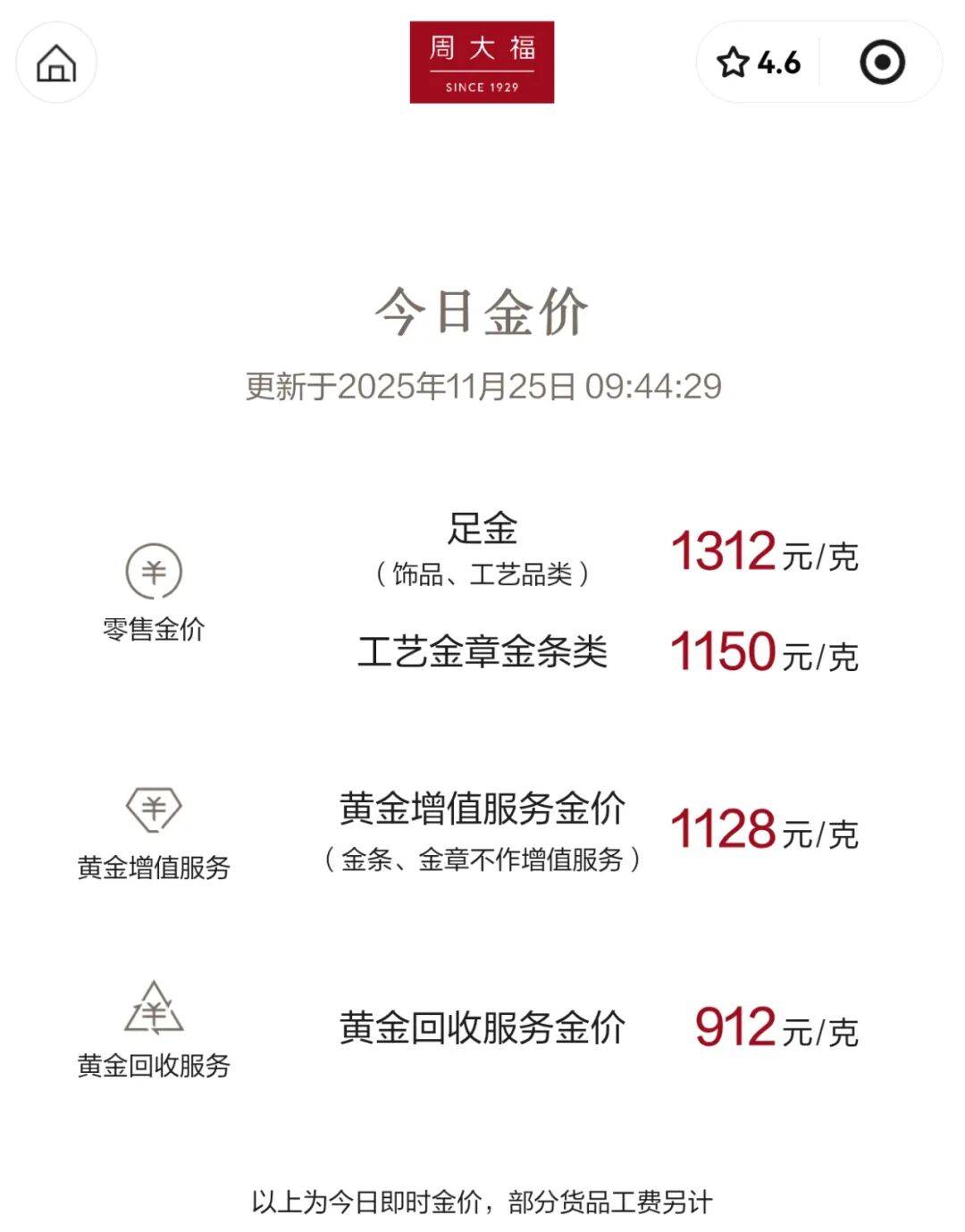Select the 零售金价 category label
The image size is (965, 1232).
pyautogui.click(x=154, y=631)
